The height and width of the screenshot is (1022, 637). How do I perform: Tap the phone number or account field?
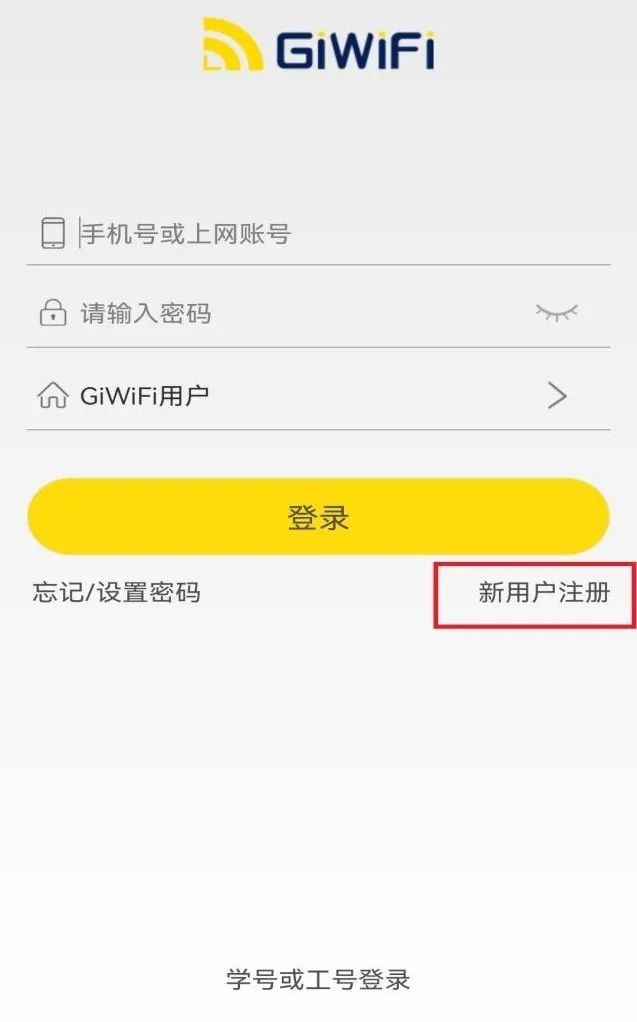click(x=318, y=233)
